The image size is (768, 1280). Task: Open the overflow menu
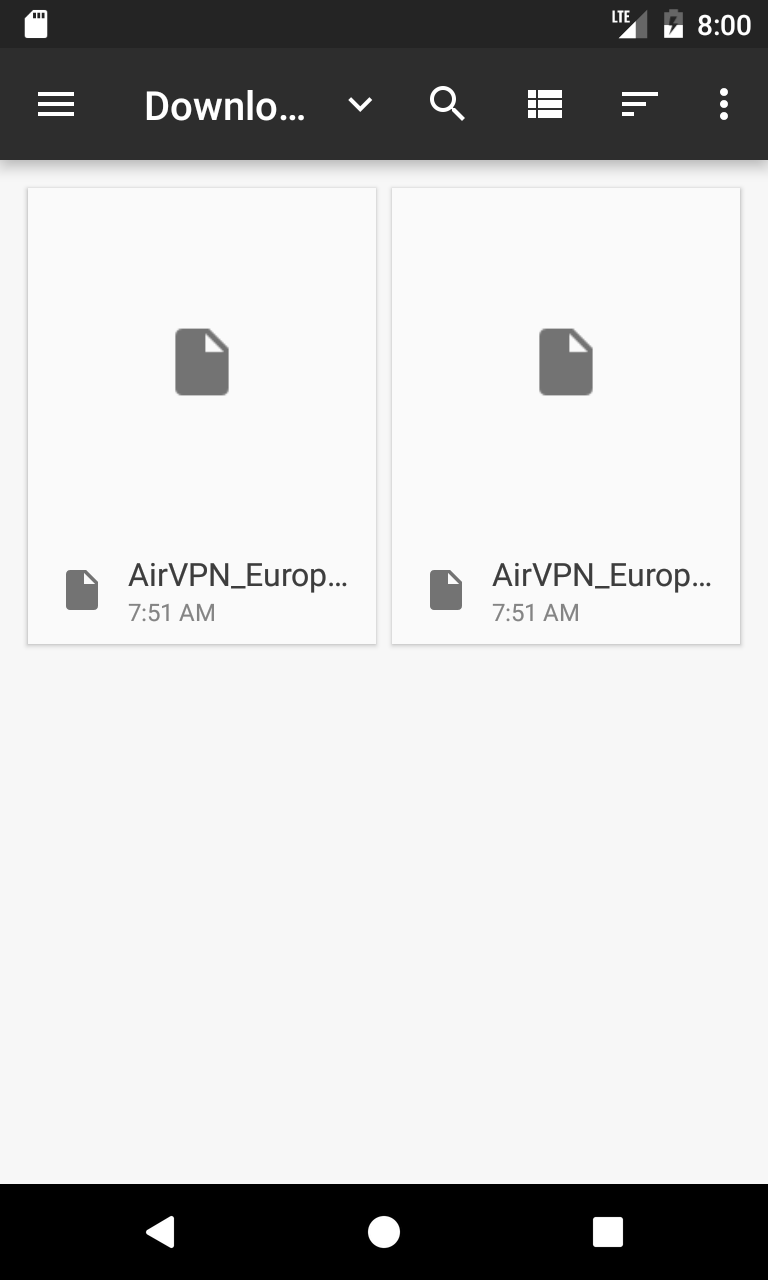point(723,104)
